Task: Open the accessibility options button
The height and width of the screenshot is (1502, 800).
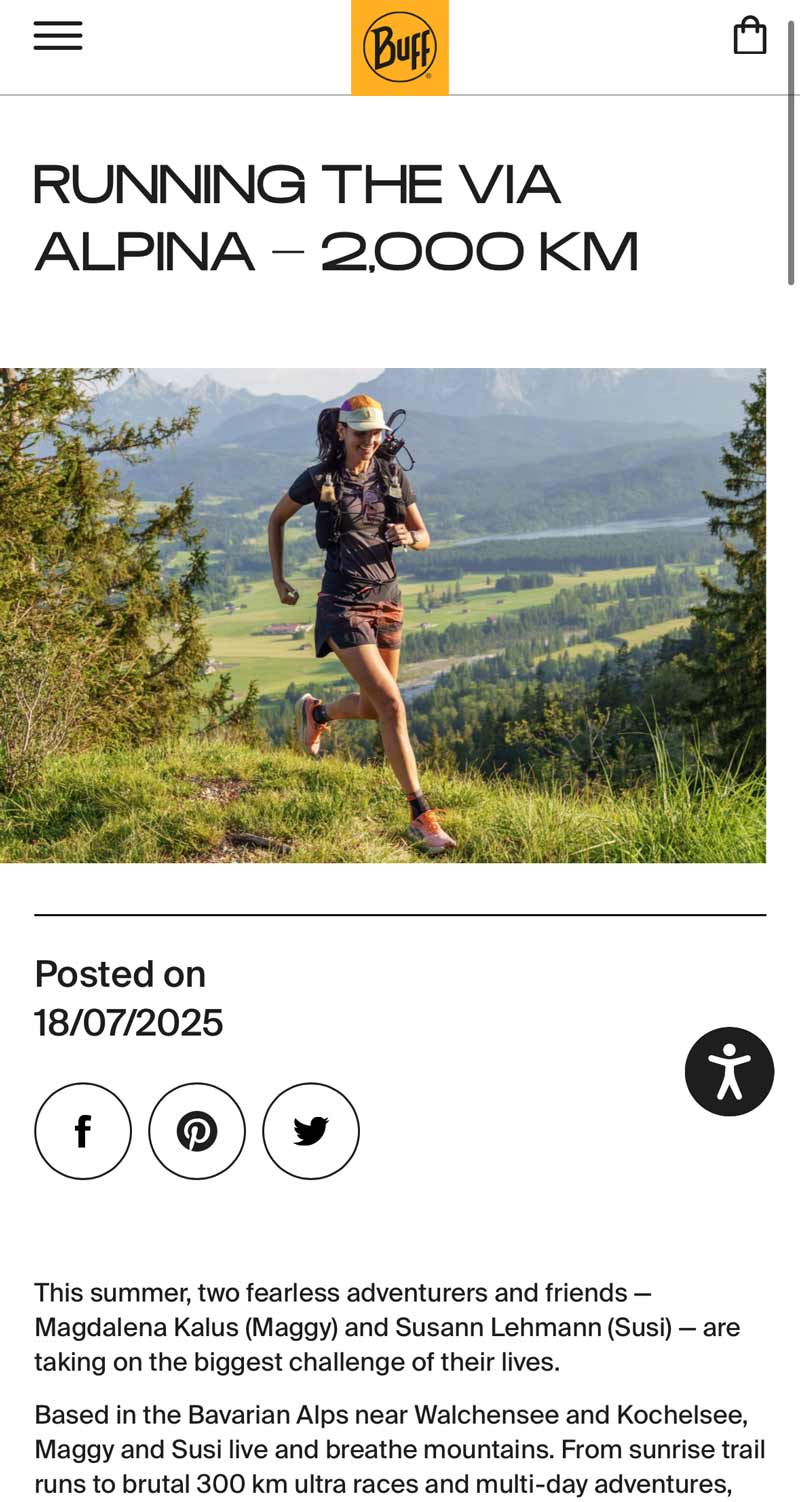Action: (x=729, y=1071)
